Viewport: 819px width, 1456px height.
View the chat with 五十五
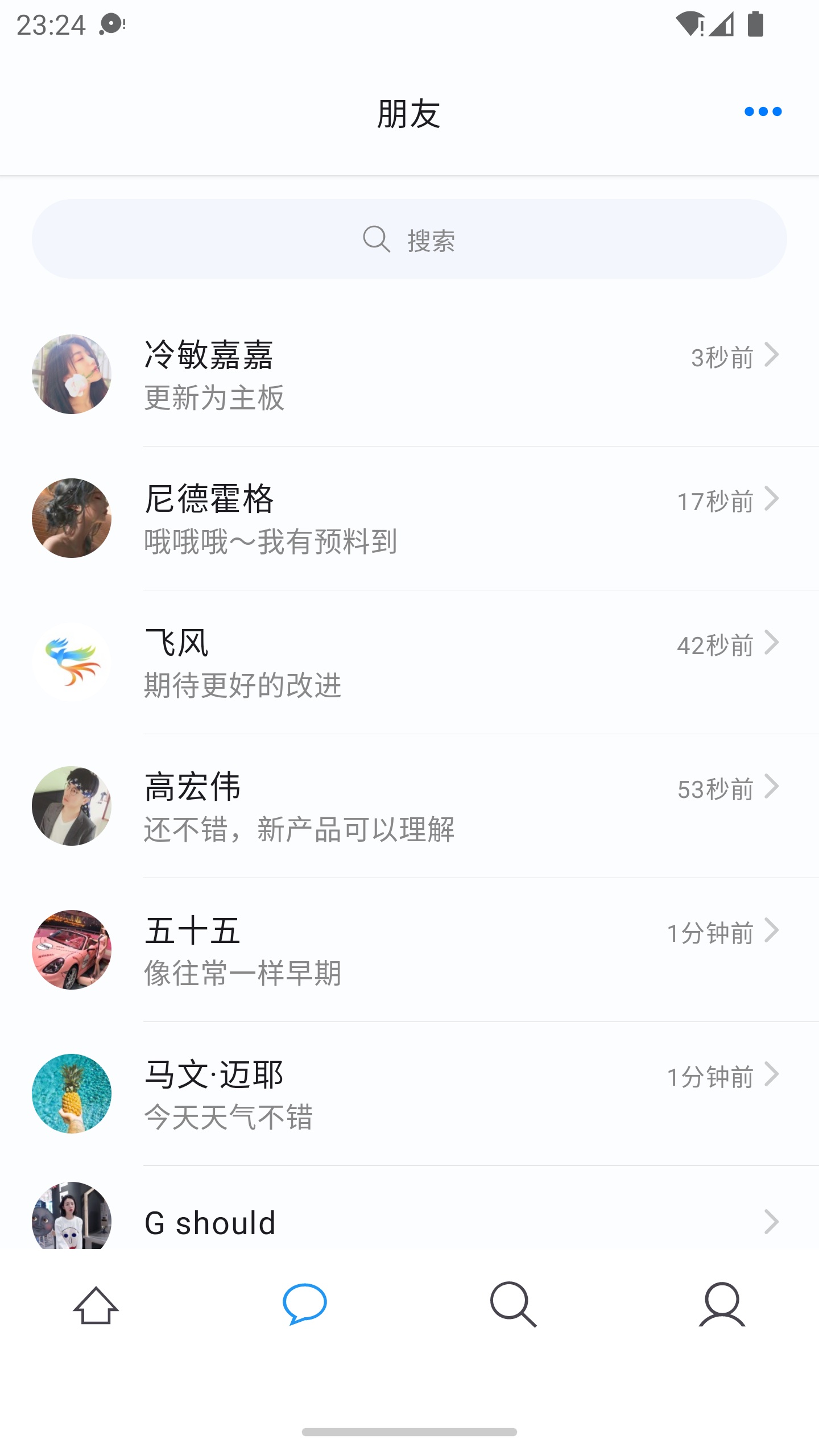pos(409,950)
